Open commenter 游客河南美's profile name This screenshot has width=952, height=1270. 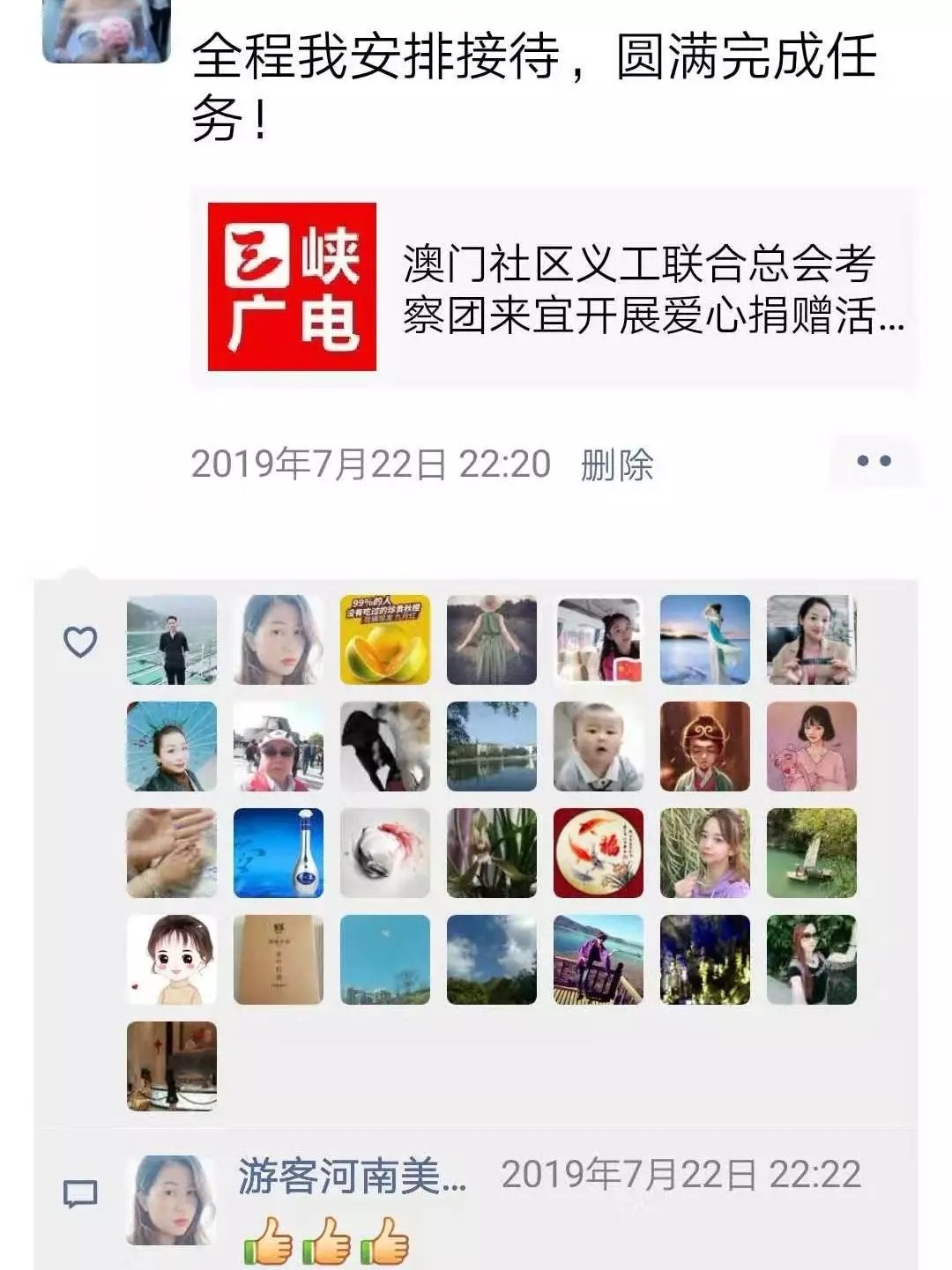click(x=353, y=1177)
